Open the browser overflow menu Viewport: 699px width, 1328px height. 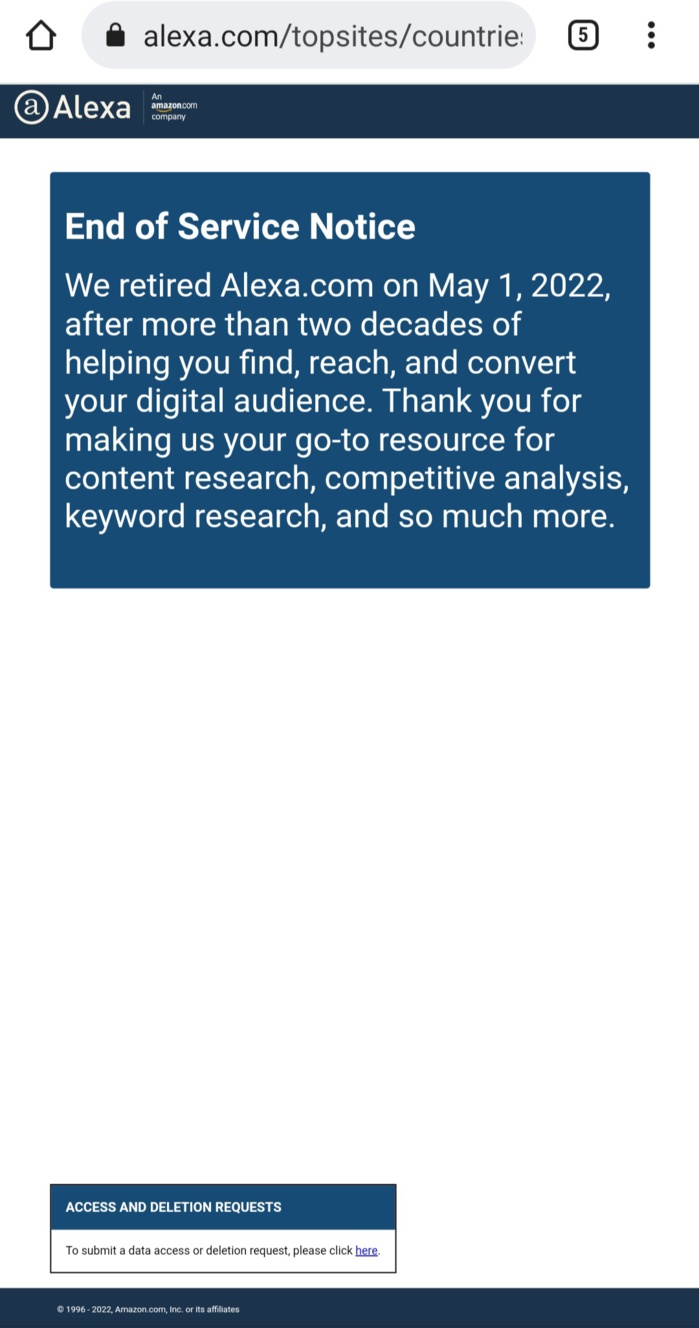click(x=651, y=36)
